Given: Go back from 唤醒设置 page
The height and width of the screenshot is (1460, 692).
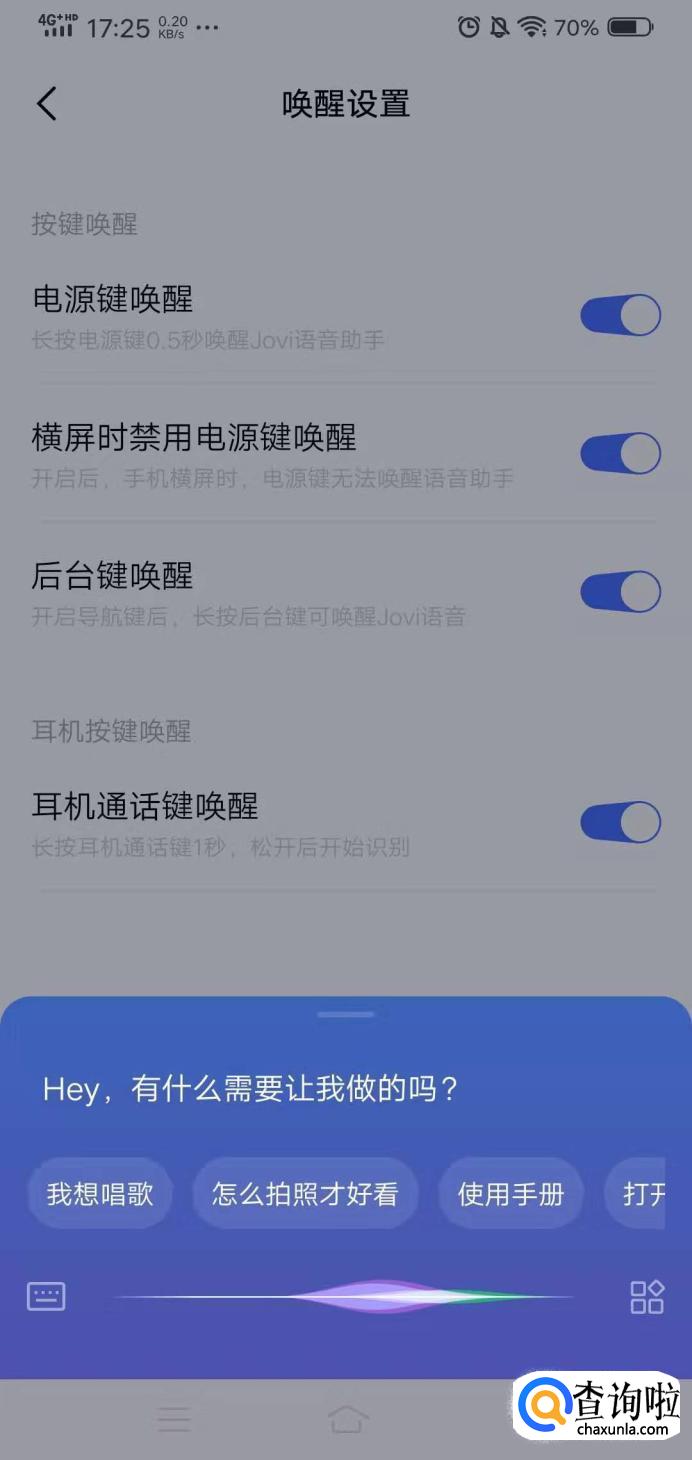Looking at the screenshot, I should pos(46,104).
